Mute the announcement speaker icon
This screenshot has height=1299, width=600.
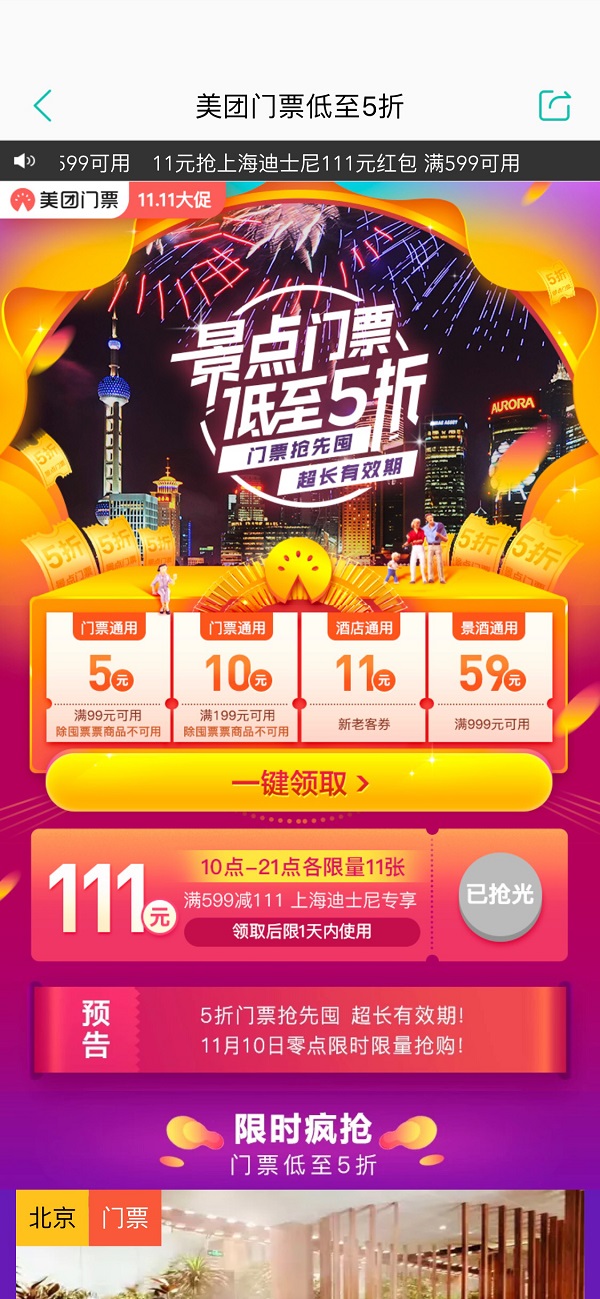tap(24, 161)
